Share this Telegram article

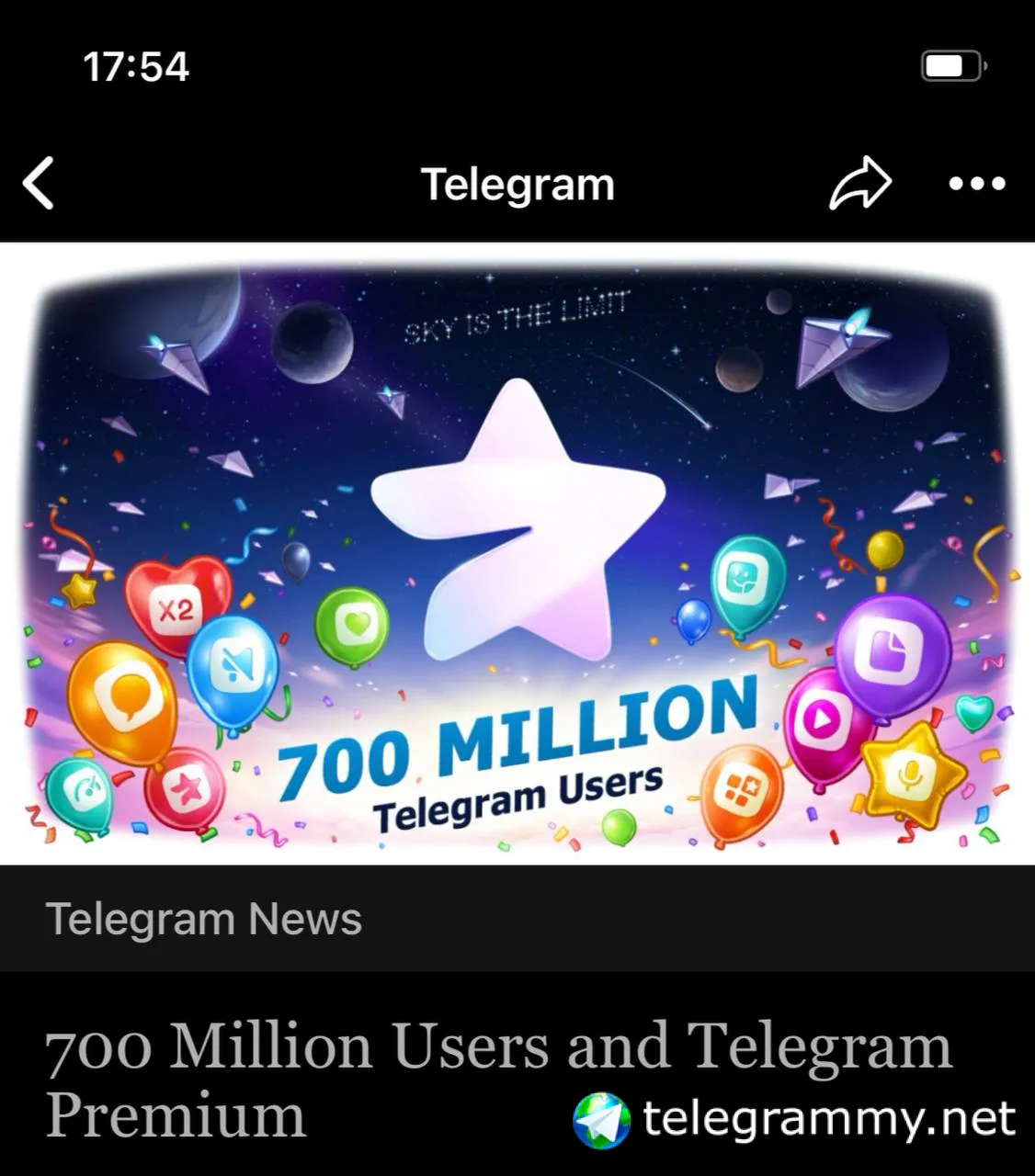[860, 184]
